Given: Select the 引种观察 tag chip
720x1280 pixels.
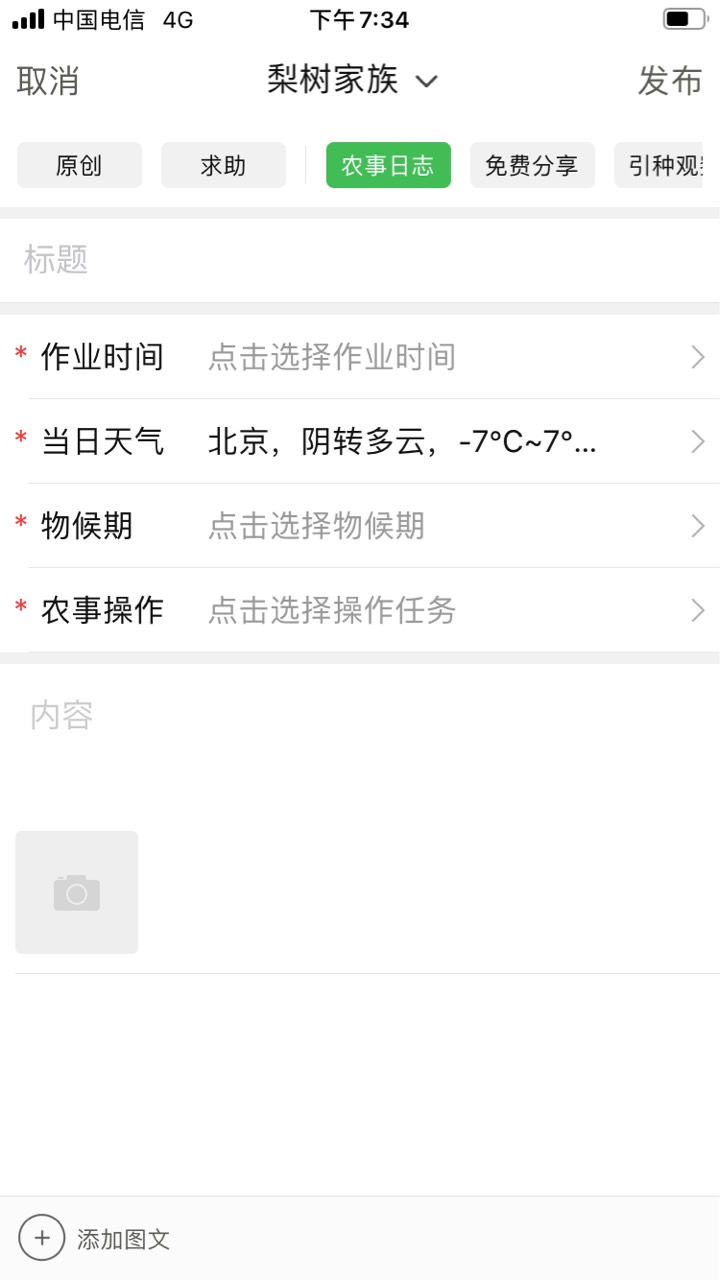Looking at the screenshot, I should 659,165.
